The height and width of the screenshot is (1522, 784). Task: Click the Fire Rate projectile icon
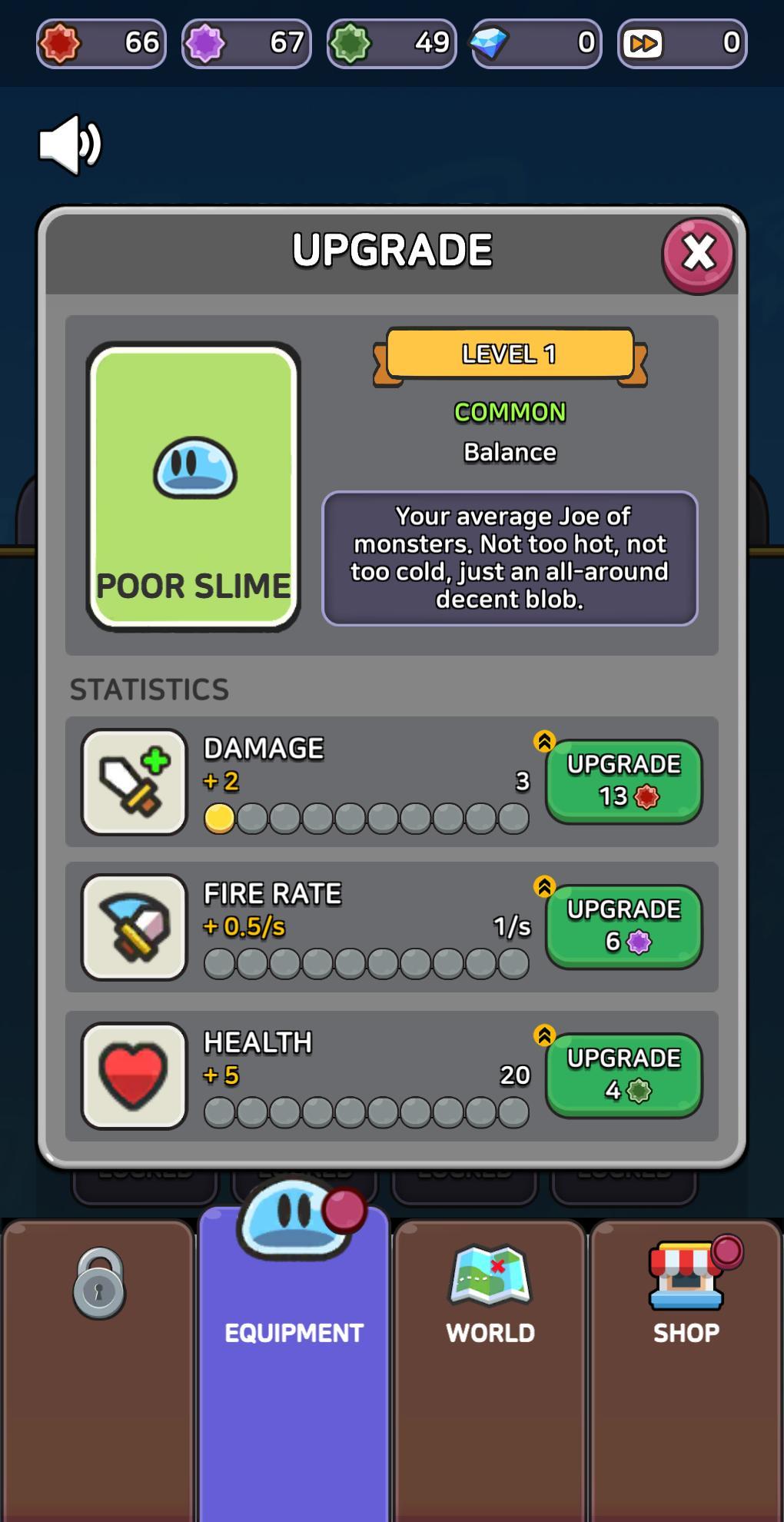(134, 926)
